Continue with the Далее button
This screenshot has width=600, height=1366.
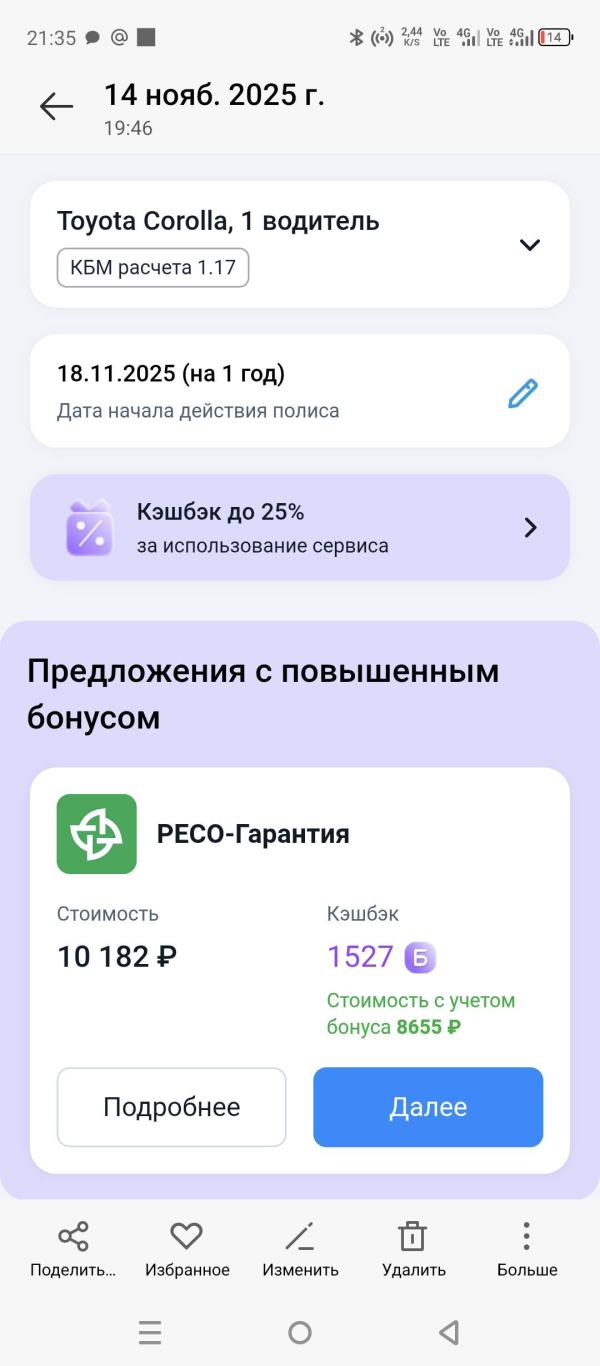[428, 1107]
